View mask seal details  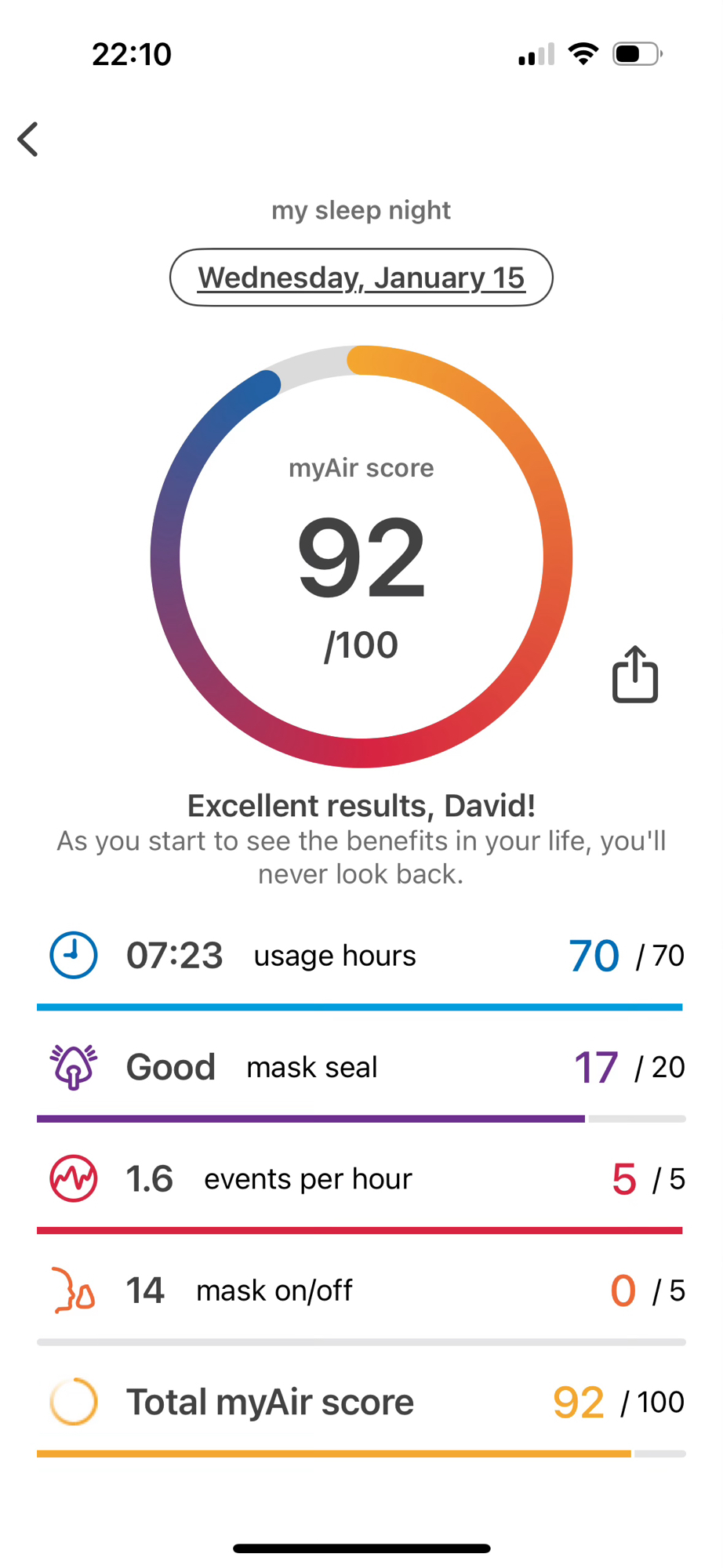pos(361,1067)
